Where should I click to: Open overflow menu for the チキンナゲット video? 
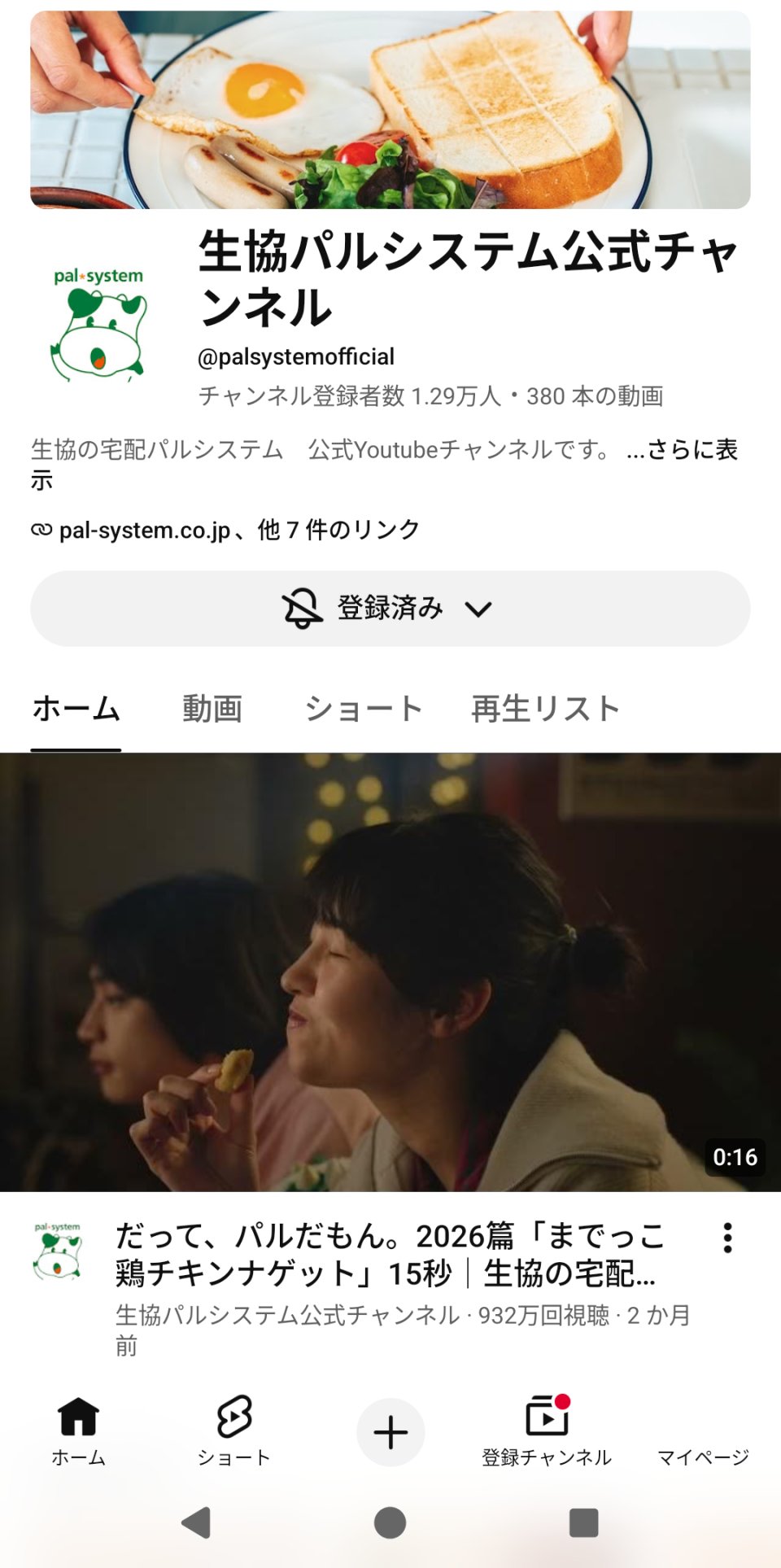pos(727,1238)
